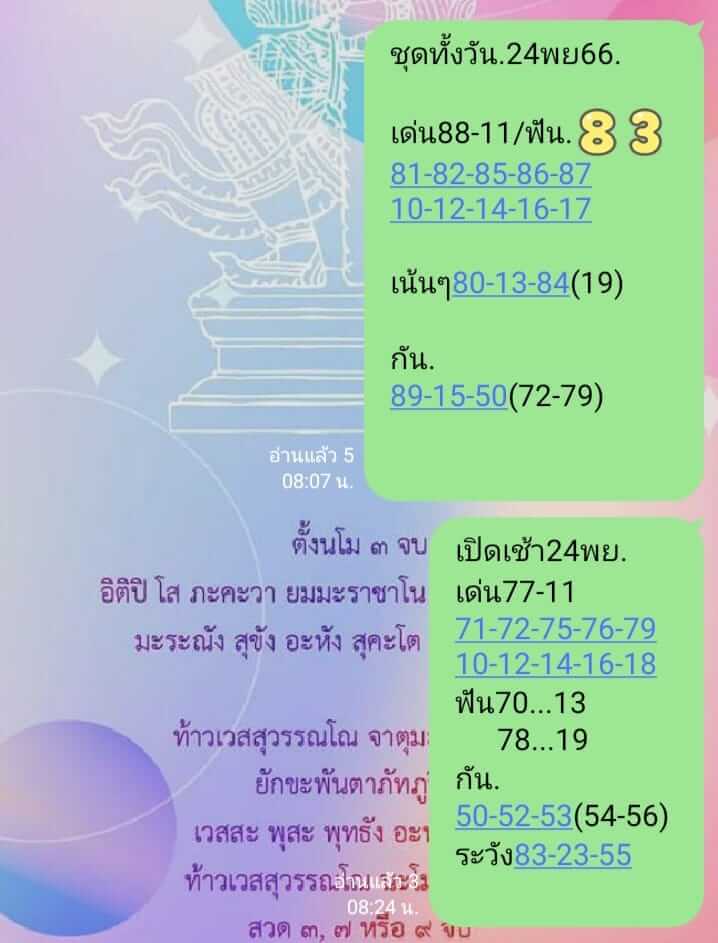
Task: Tap the underlined 10-12-14-16-17 number
Action: [x=490, y=209]
